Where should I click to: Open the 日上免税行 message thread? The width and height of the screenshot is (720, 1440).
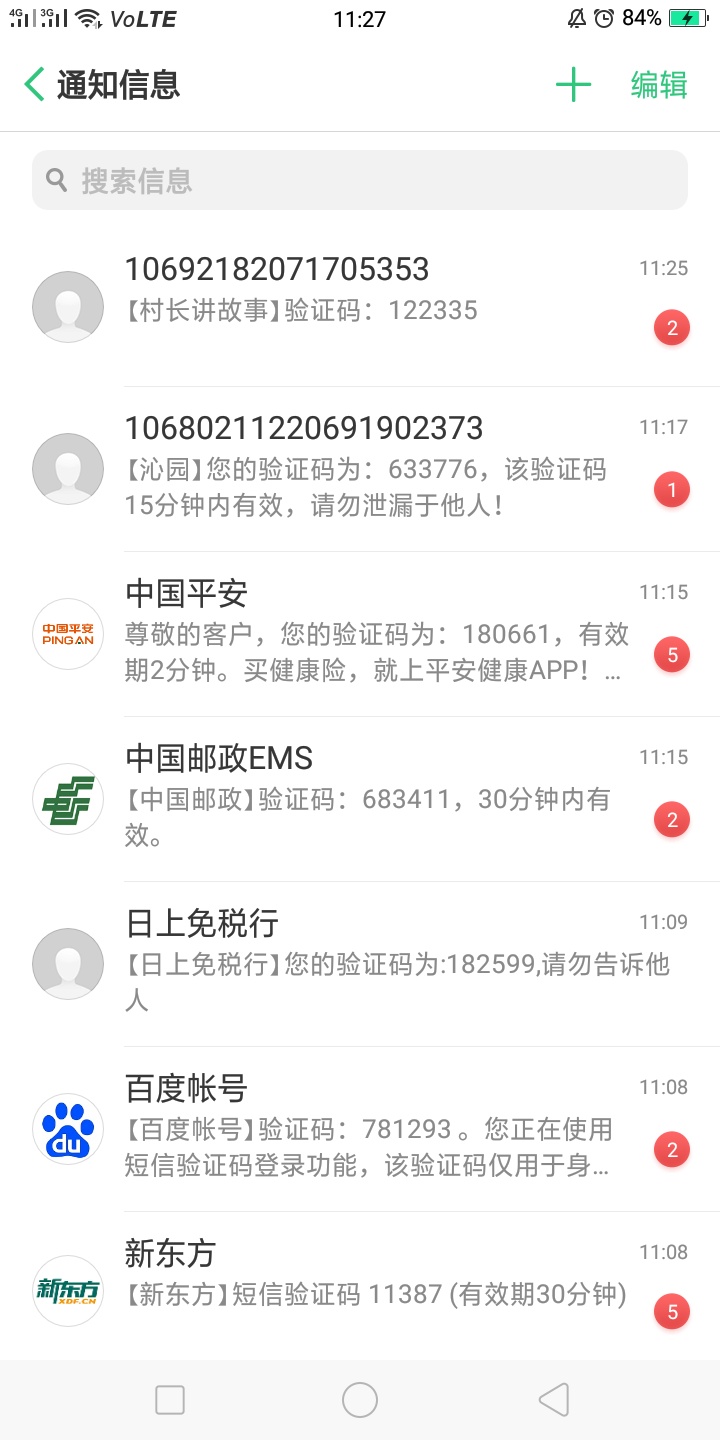coord(360,964)
